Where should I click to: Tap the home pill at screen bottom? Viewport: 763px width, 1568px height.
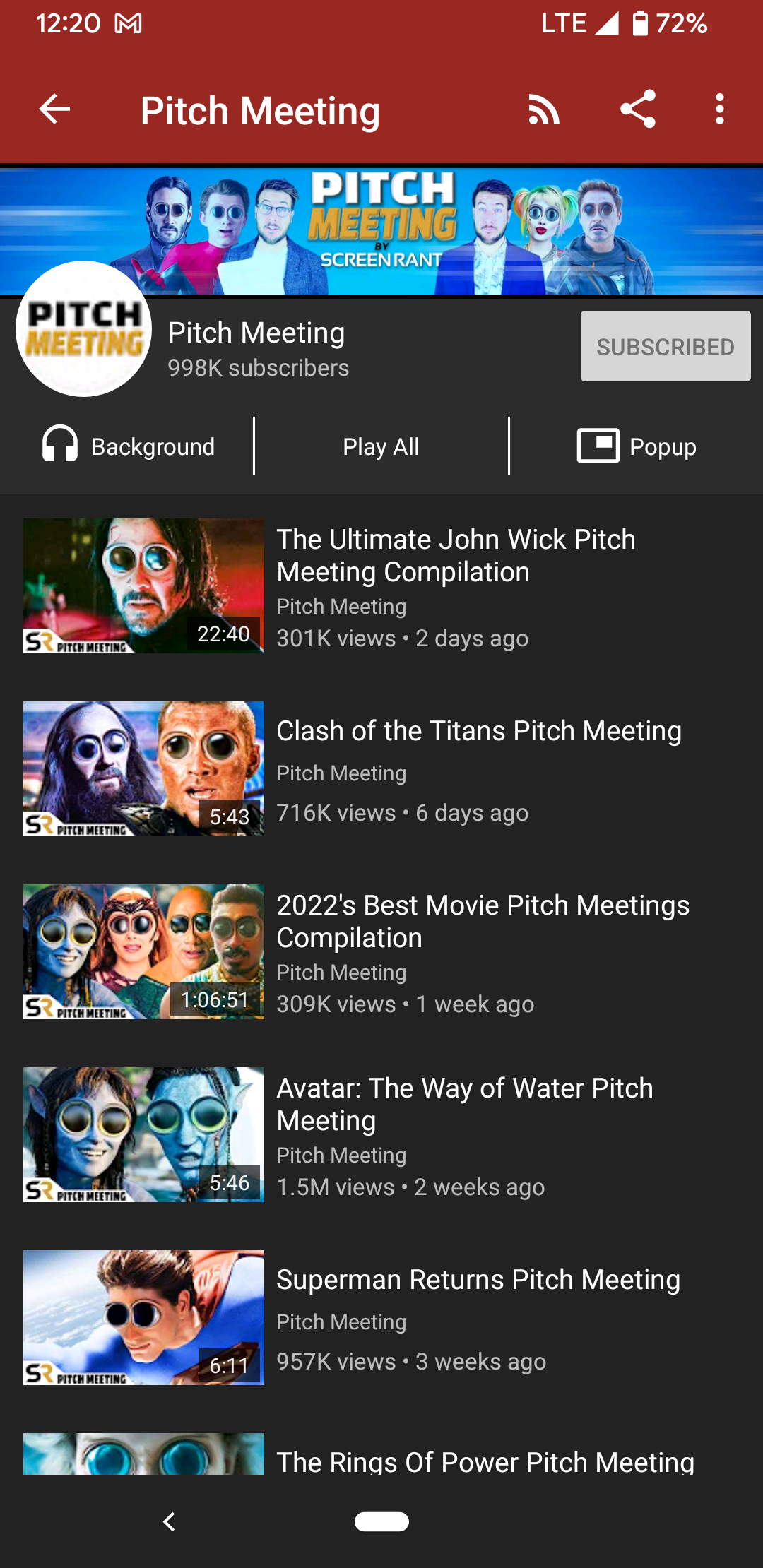[x=381, y=1522]
